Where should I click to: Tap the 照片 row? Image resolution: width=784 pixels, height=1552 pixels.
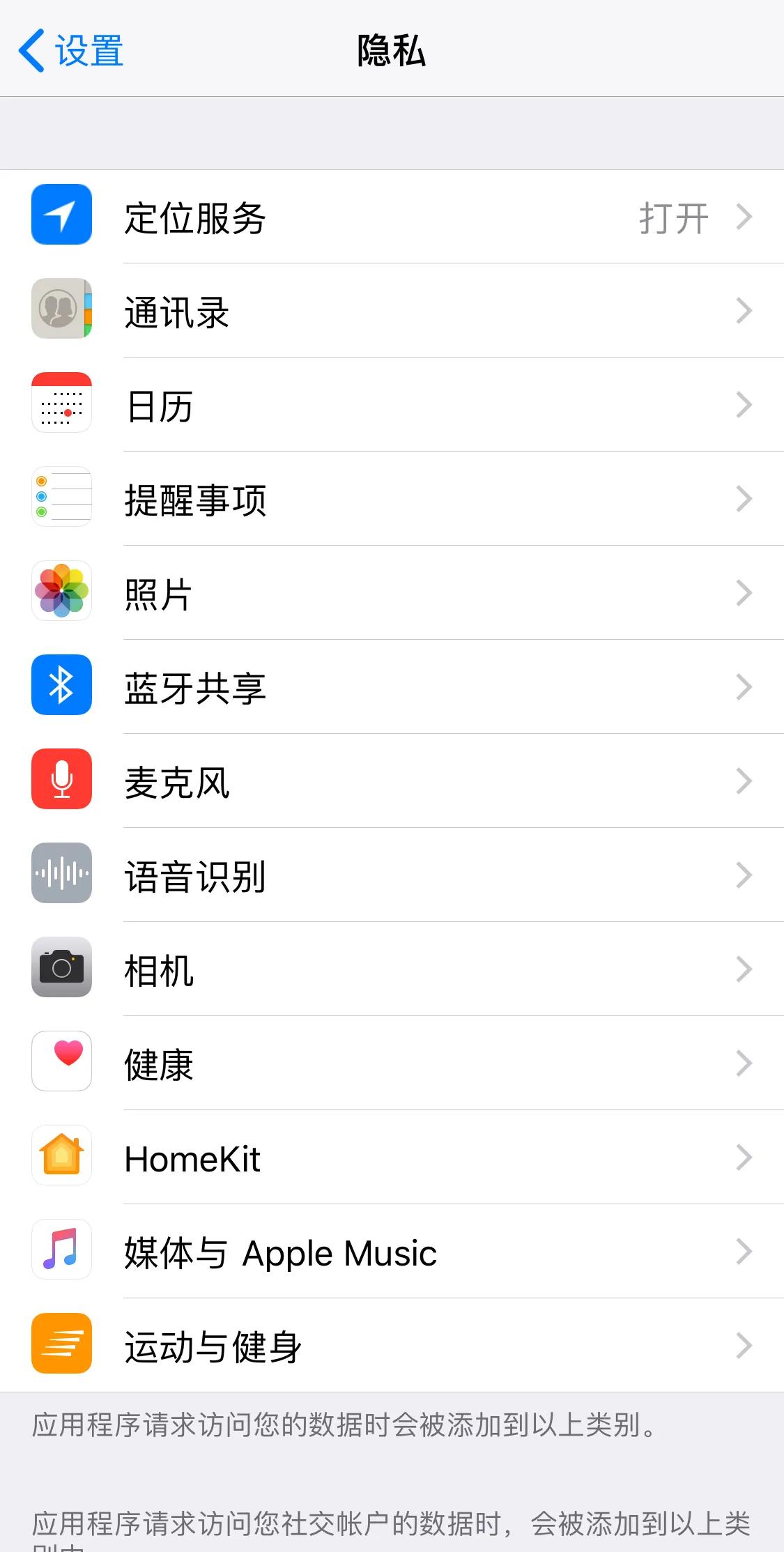pyautogui.click(x=392, y=594)
